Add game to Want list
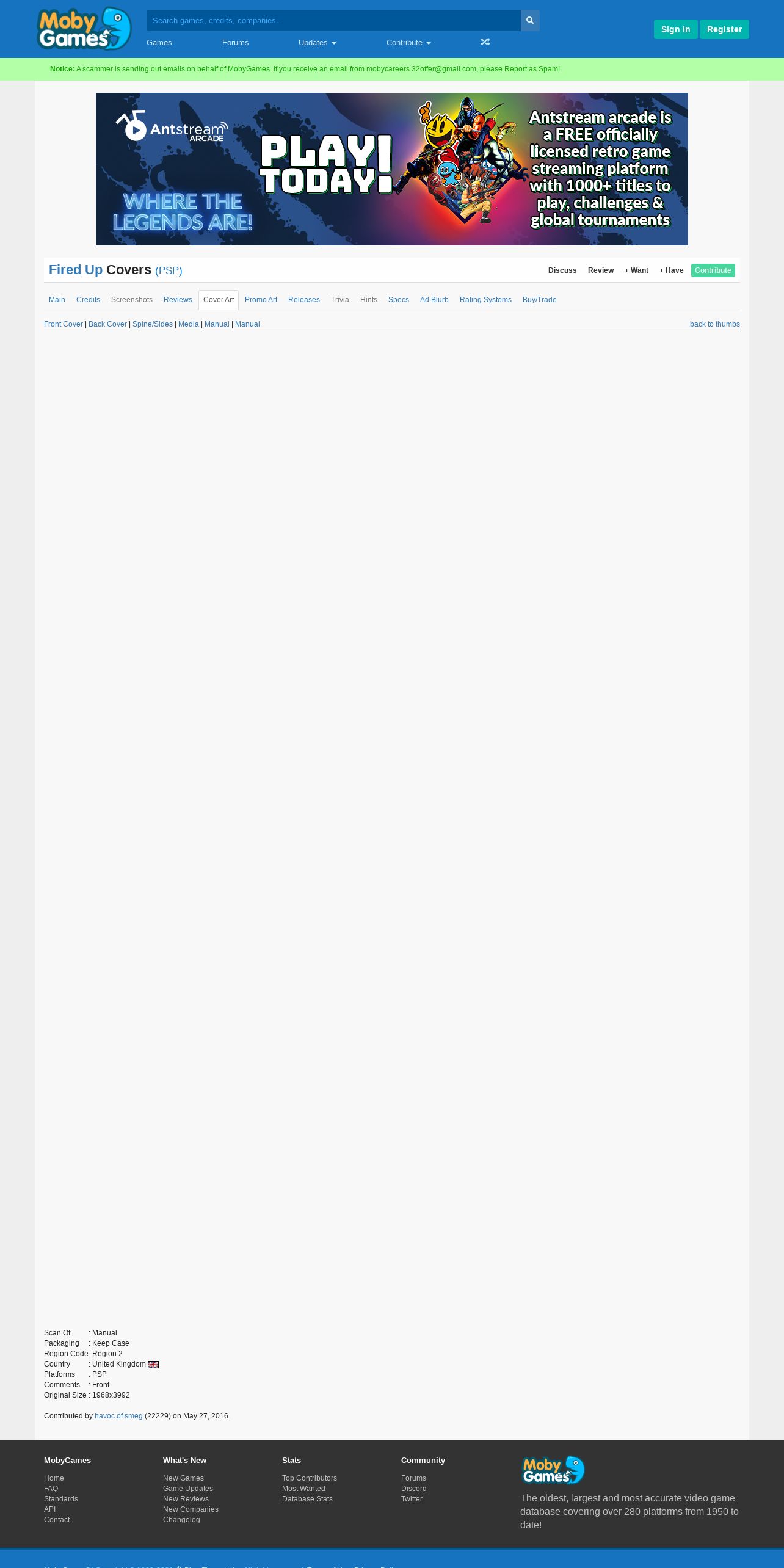This screenshot has width=784, height=1568. click(x=636, y=270)
